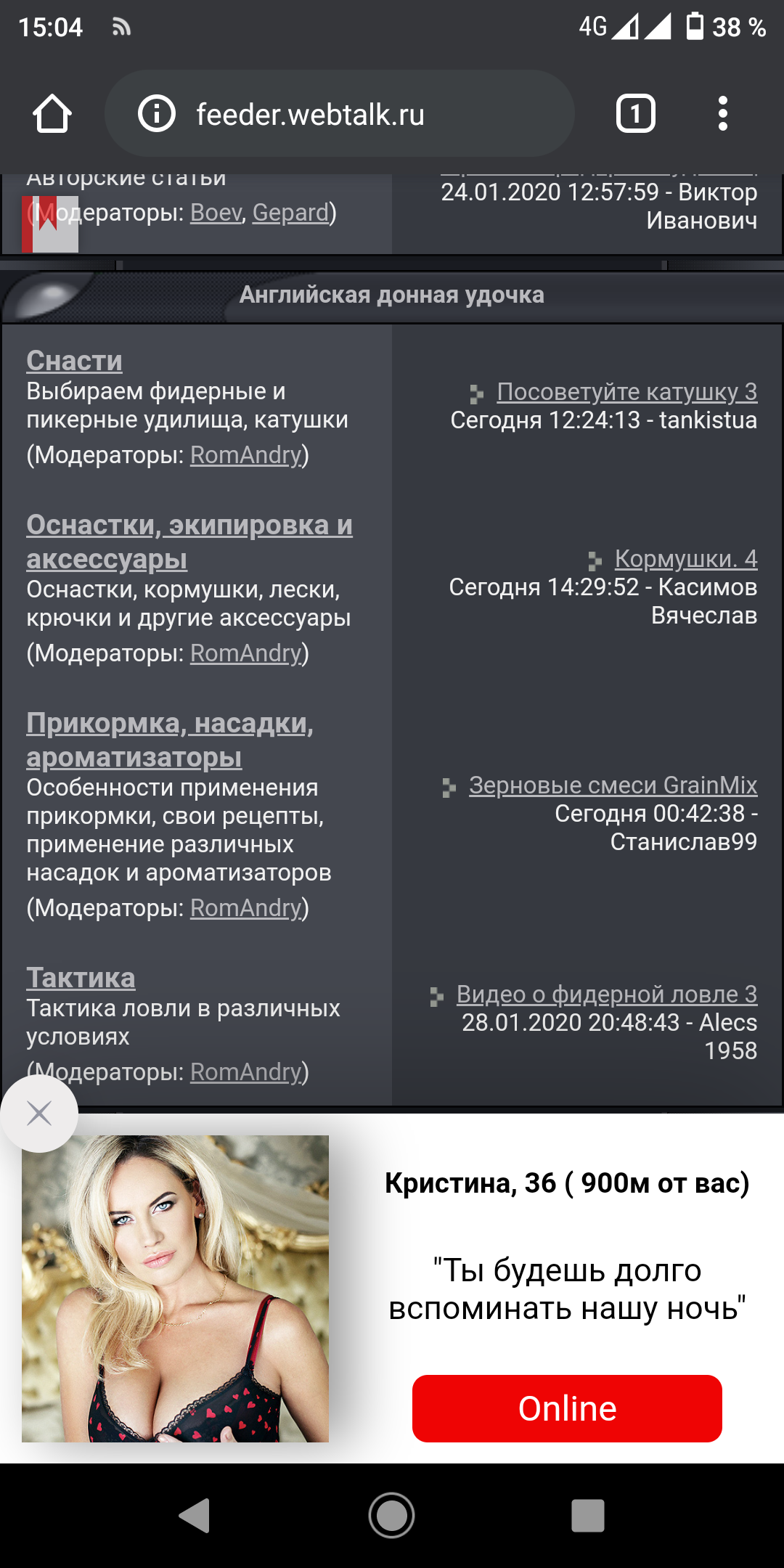Screen dimensions: 784x1568
Task: View moderator Gepard's profile
Action: point(290,213)
